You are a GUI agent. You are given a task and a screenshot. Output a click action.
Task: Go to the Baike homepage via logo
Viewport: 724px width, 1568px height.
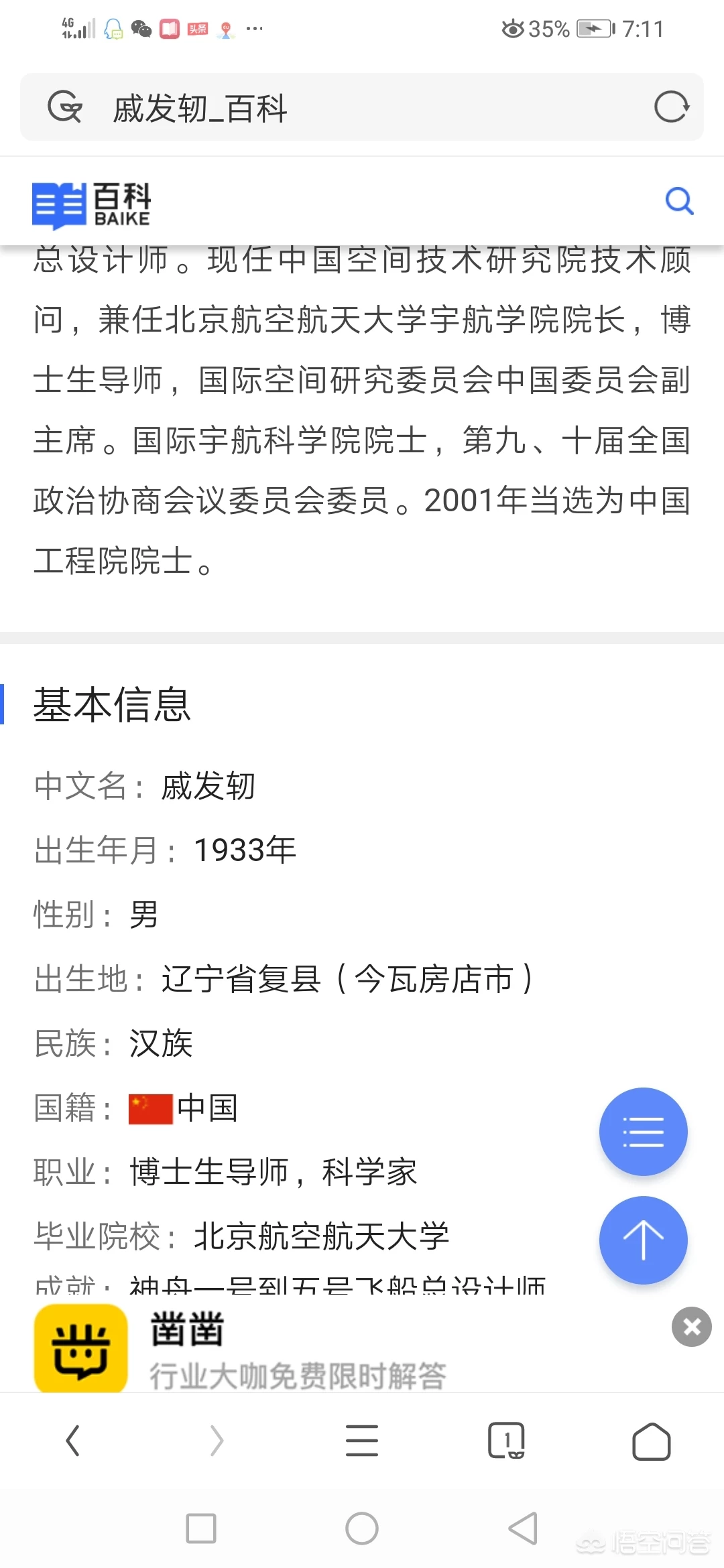(92, 204)
